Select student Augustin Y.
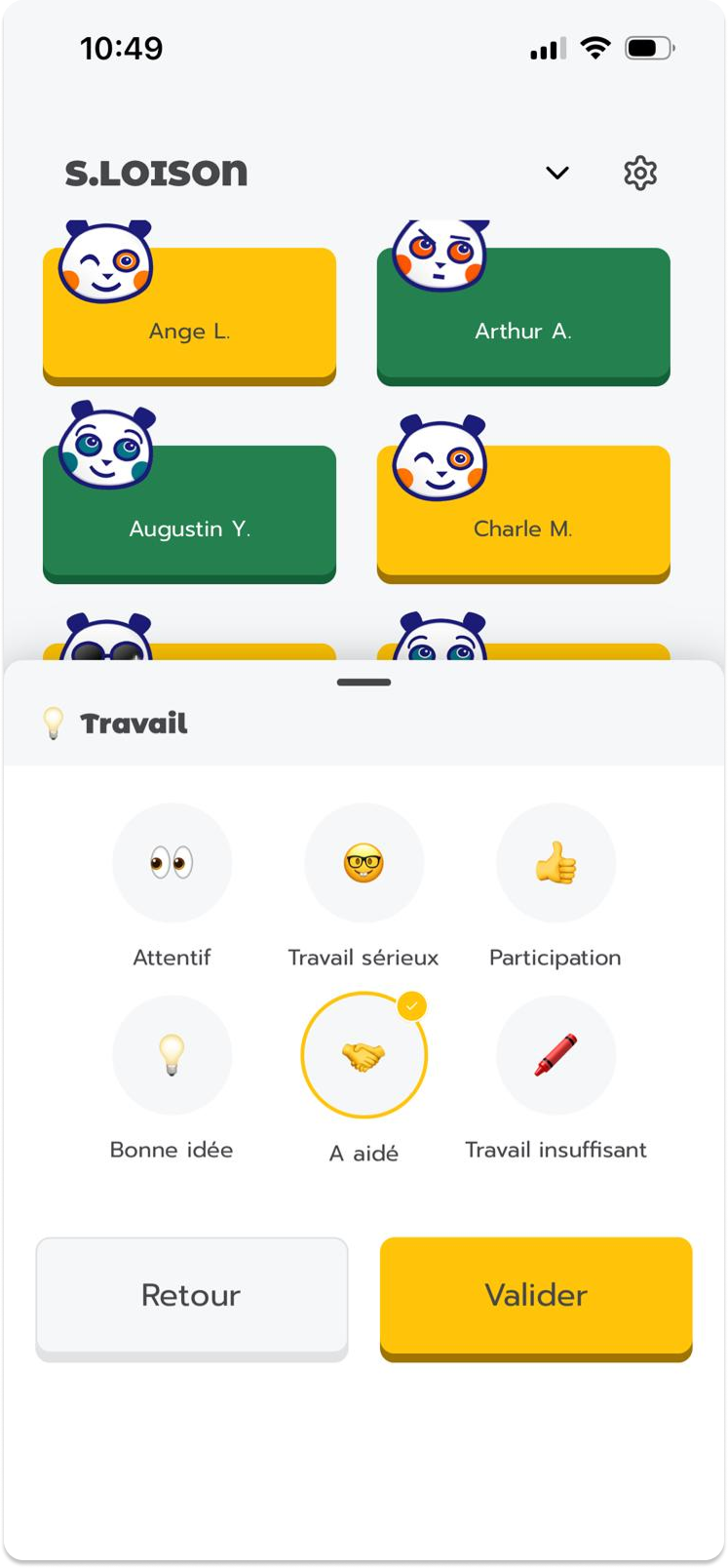Viewport: 728px width, 1568px height. pos(189,514)
